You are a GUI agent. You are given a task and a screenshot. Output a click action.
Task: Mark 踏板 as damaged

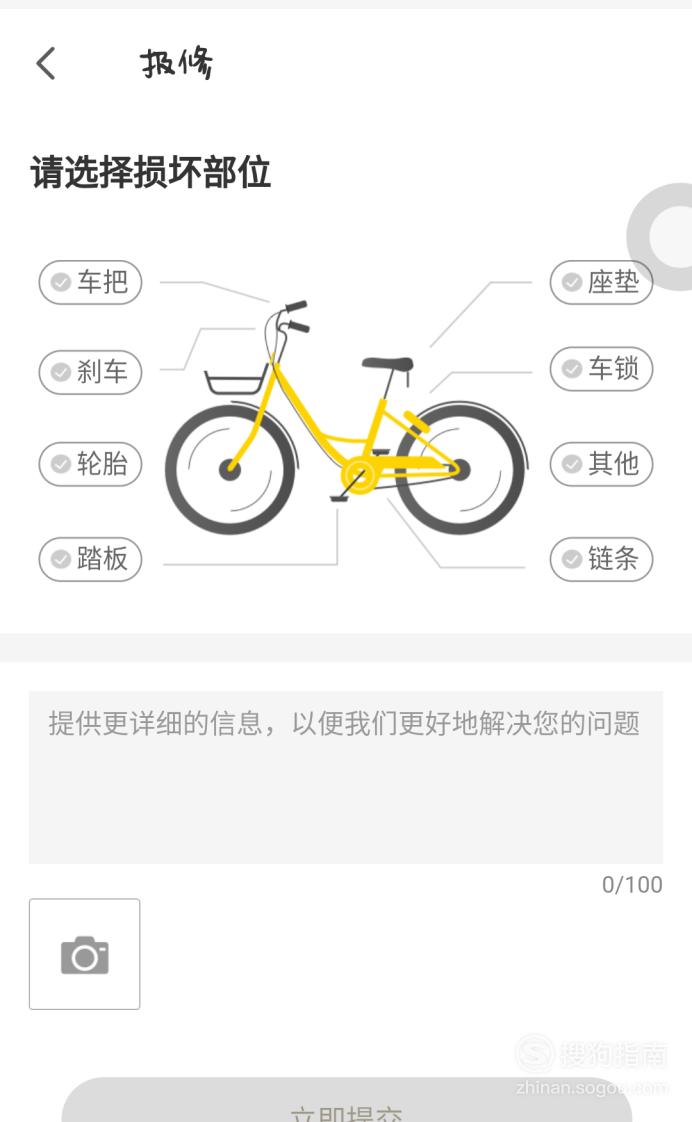(x=90, y=559)
